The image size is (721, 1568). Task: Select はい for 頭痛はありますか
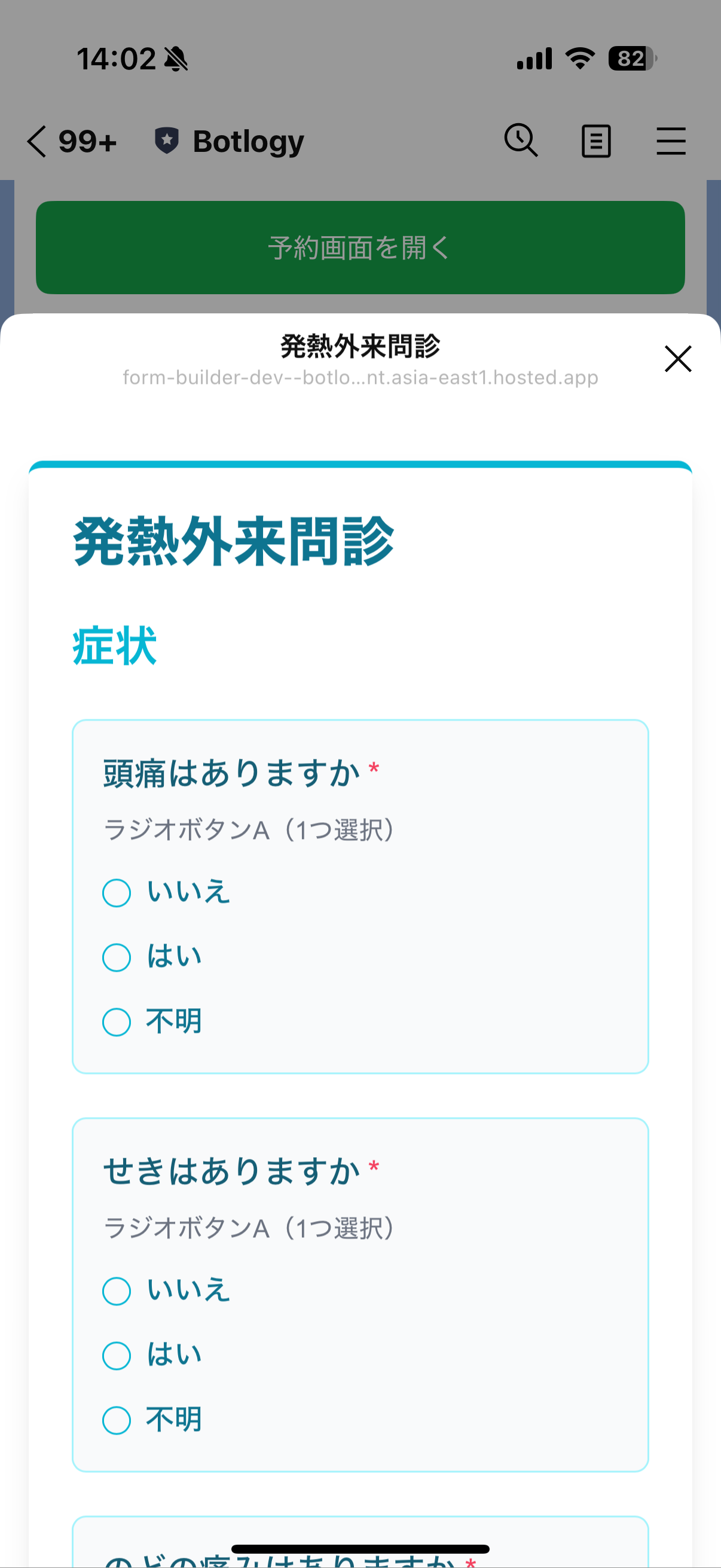tap(117, 957)
